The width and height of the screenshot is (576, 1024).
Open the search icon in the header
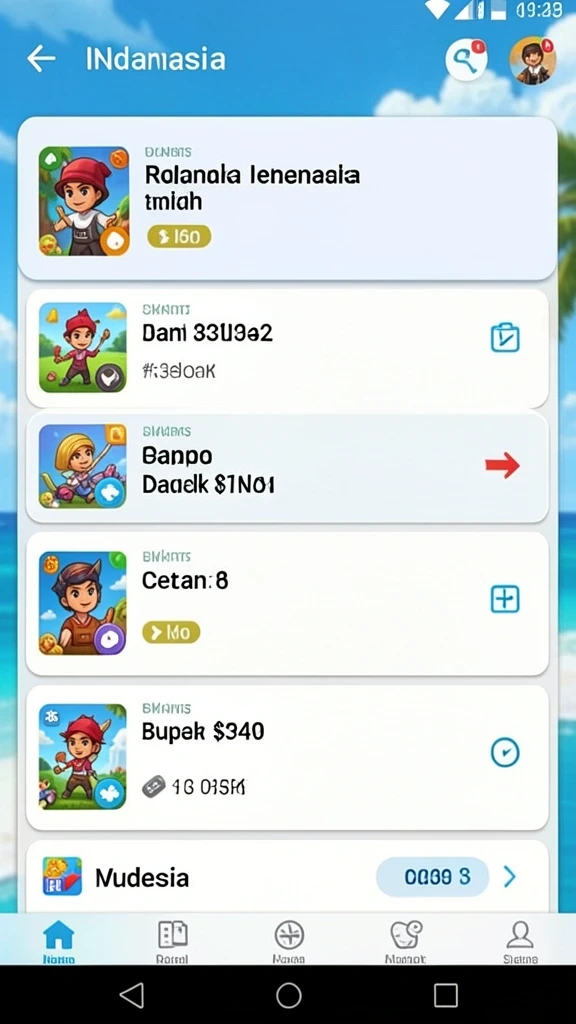tap(466, 60)
